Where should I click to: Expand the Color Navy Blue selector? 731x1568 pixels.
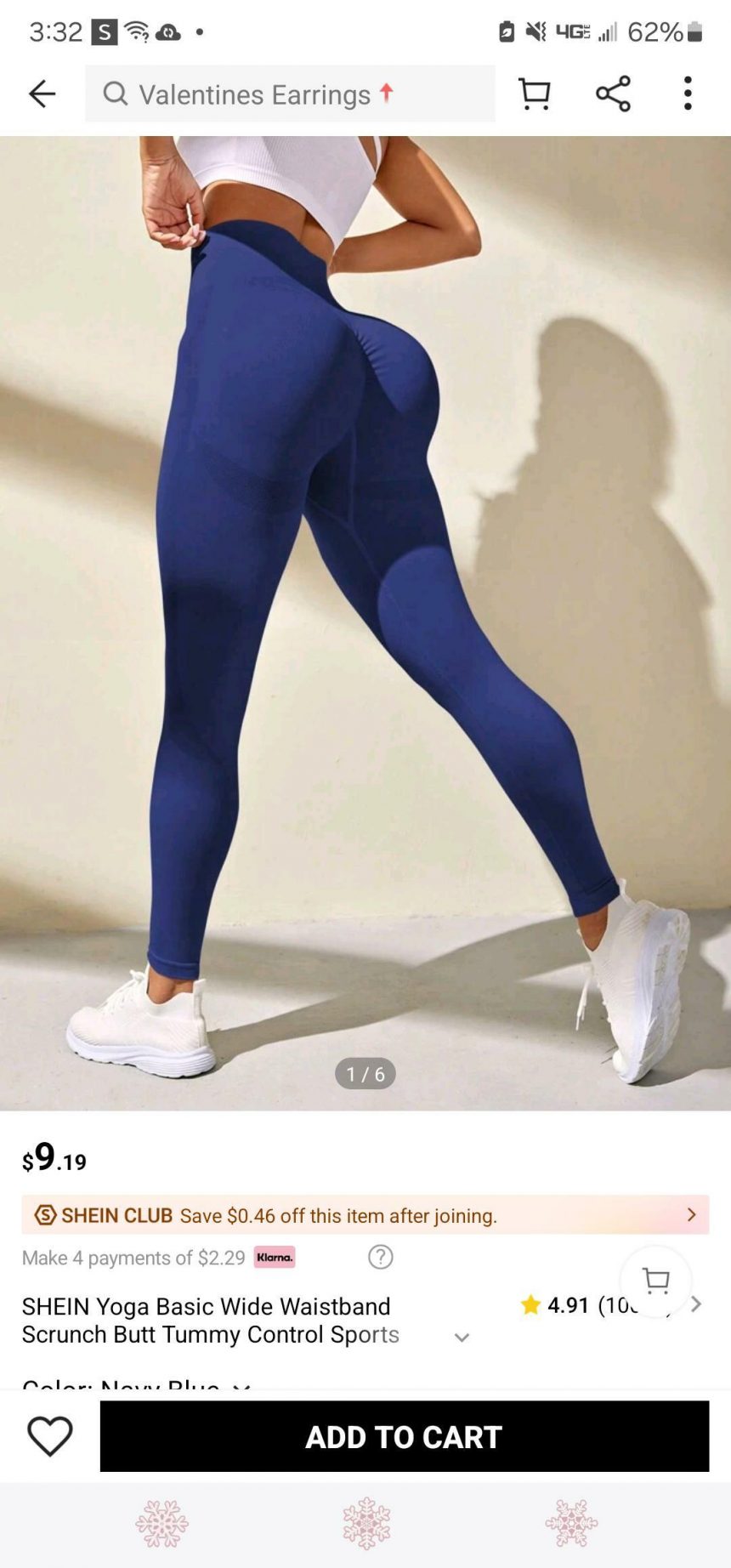pos(241,1384)
